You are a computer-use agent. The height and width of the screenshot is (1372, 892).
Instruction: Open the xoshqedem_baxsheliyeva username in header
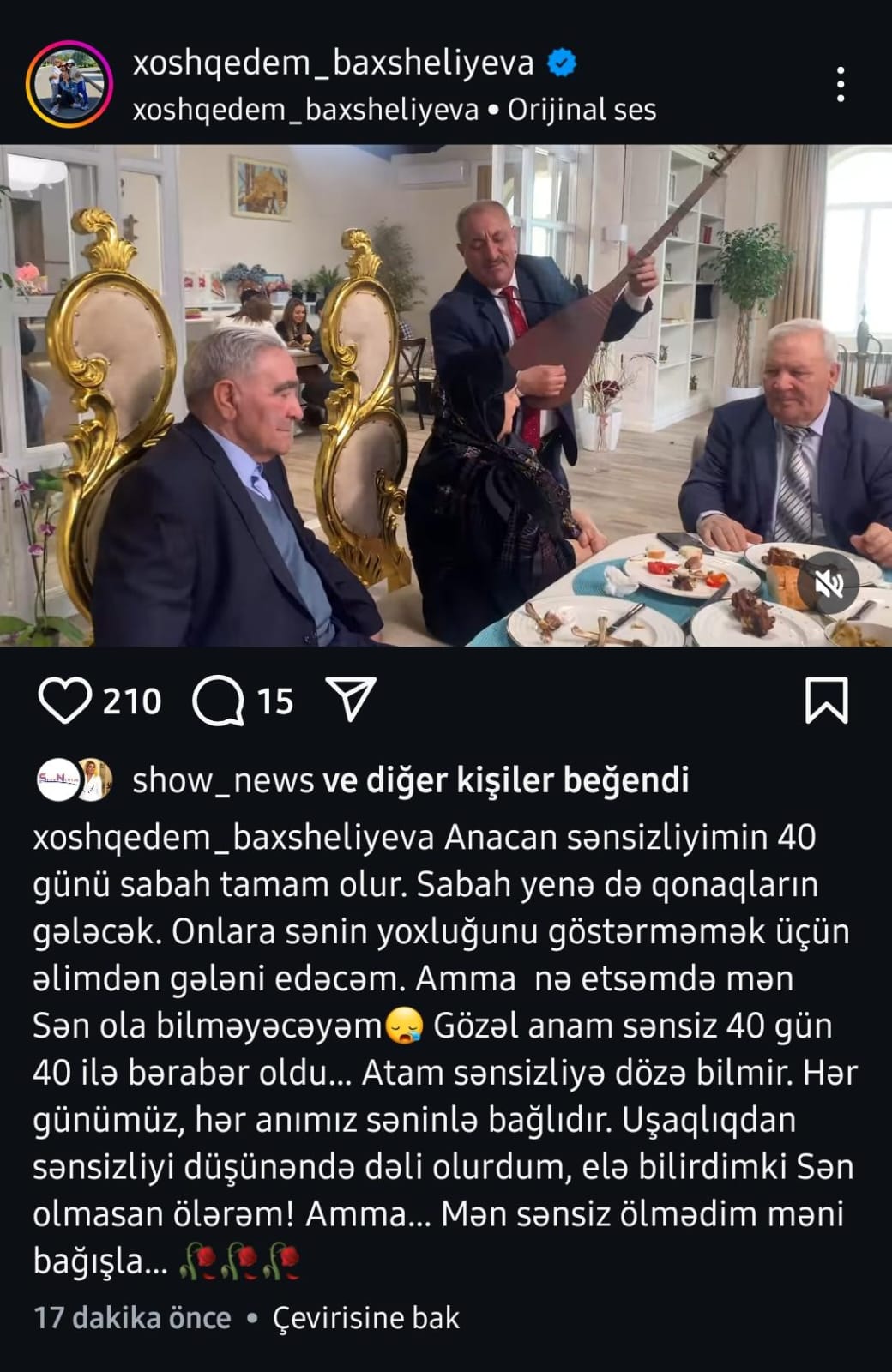[333, 62]
